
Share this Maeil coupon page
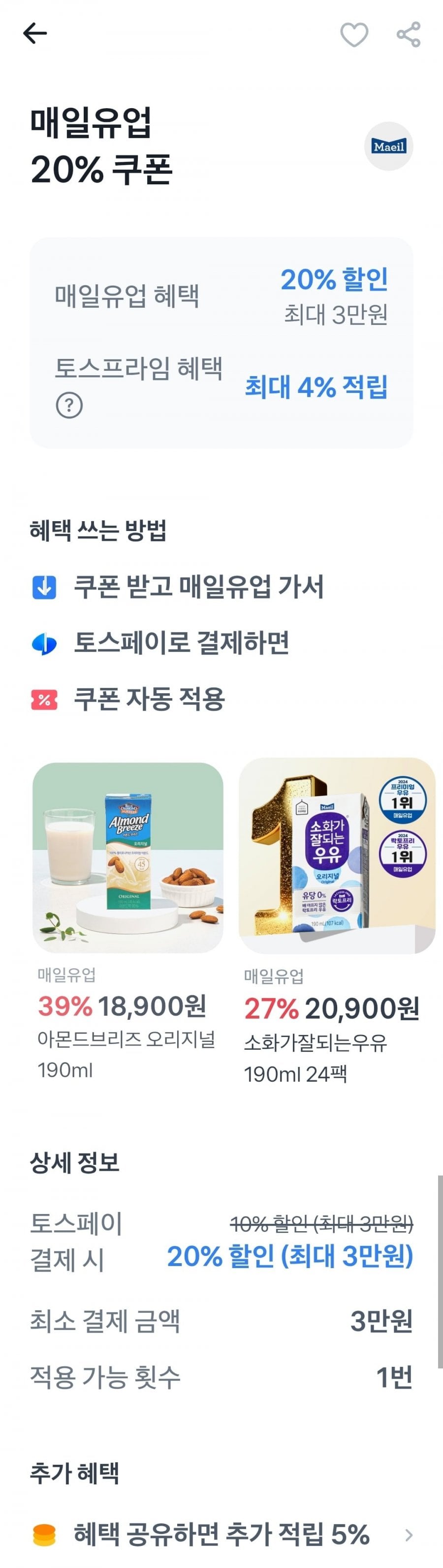click(x=408, y=34)
